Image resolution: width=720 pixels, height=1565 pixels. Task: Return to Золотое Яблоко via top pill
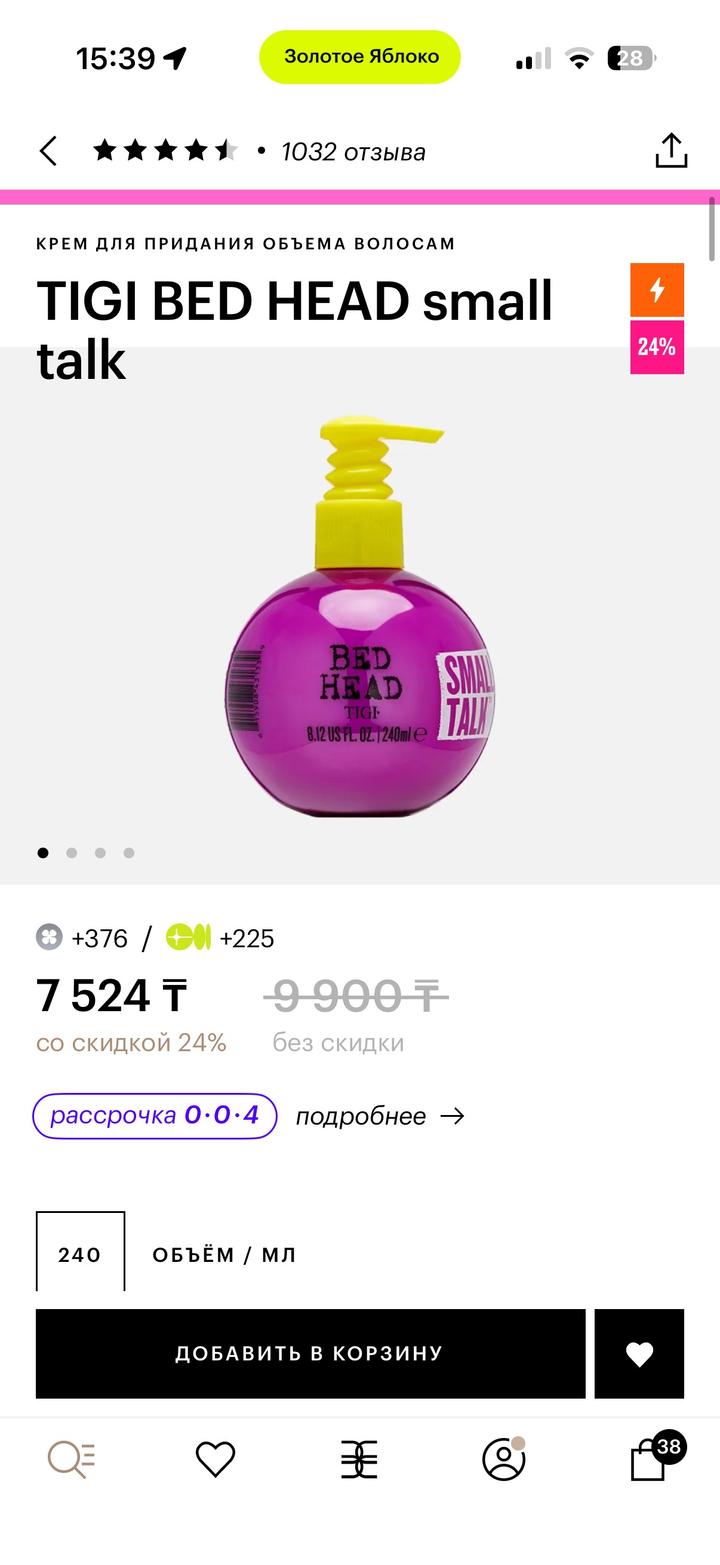pos(360,57)
